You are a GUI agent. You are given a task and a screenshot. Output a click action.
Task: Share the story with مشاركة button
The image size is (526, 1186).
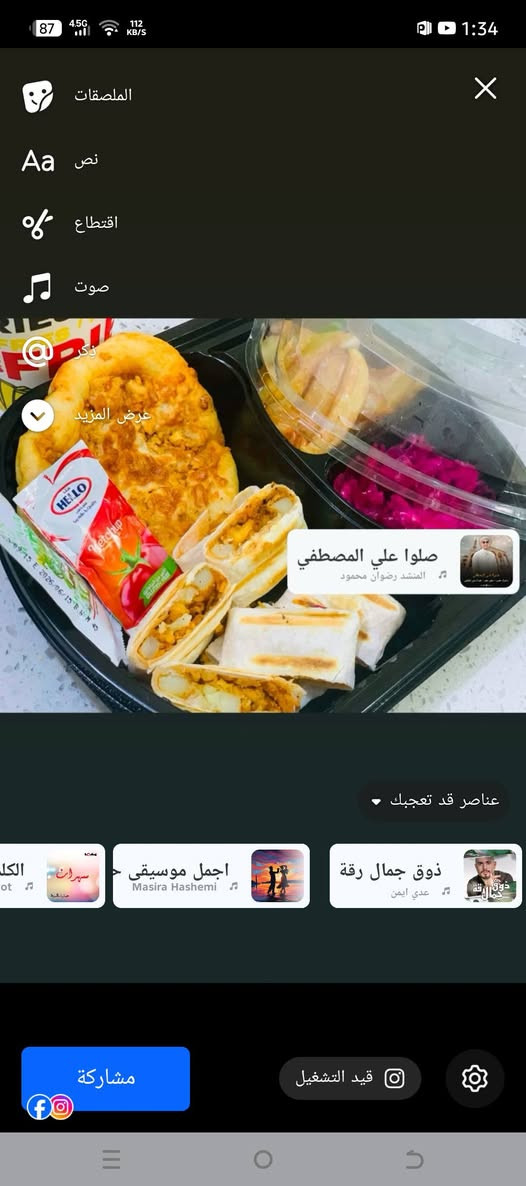pyautogui.click(x=105, y=1078)
